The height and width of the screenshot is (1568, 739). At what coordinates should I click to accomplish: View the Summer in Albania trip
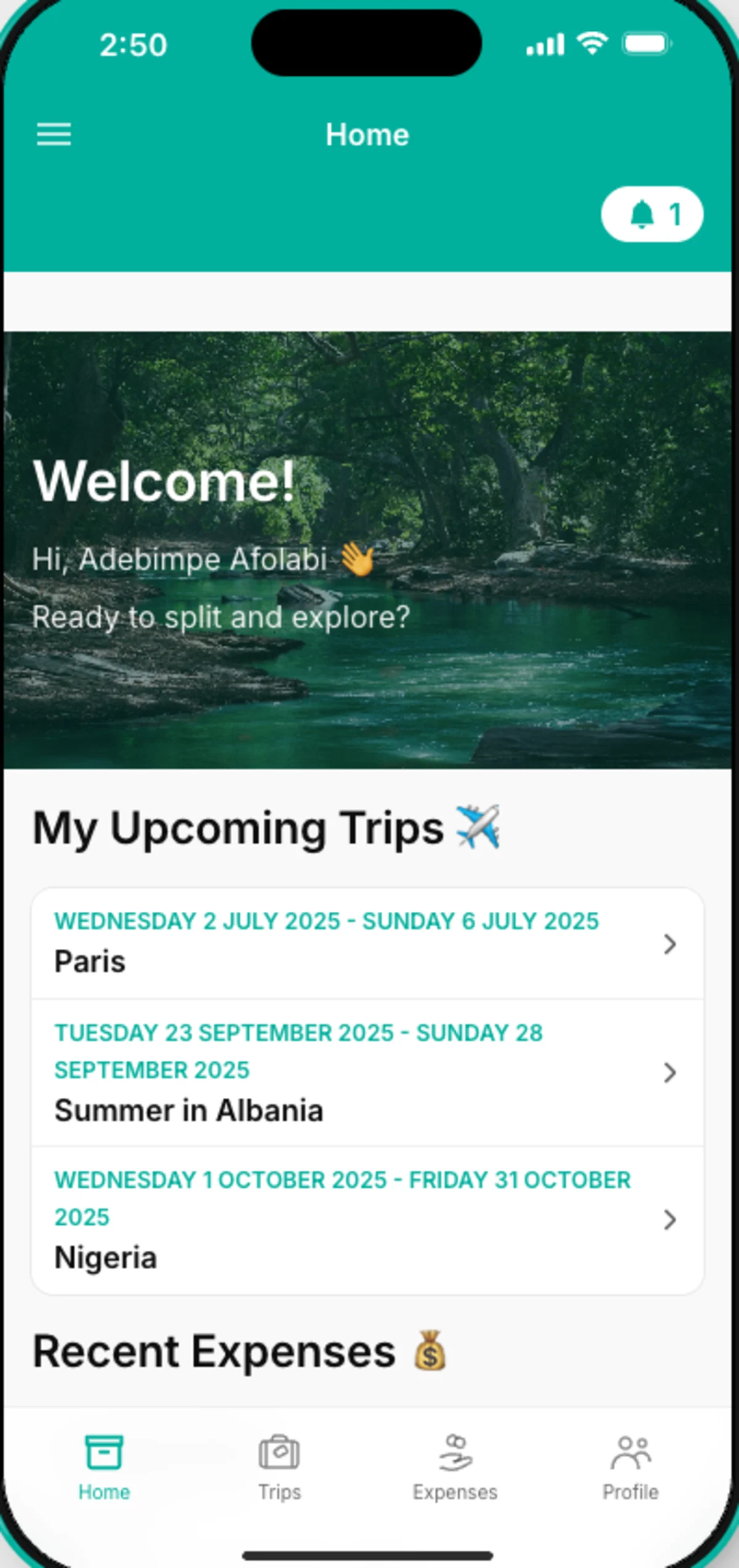pos(367,1072)
